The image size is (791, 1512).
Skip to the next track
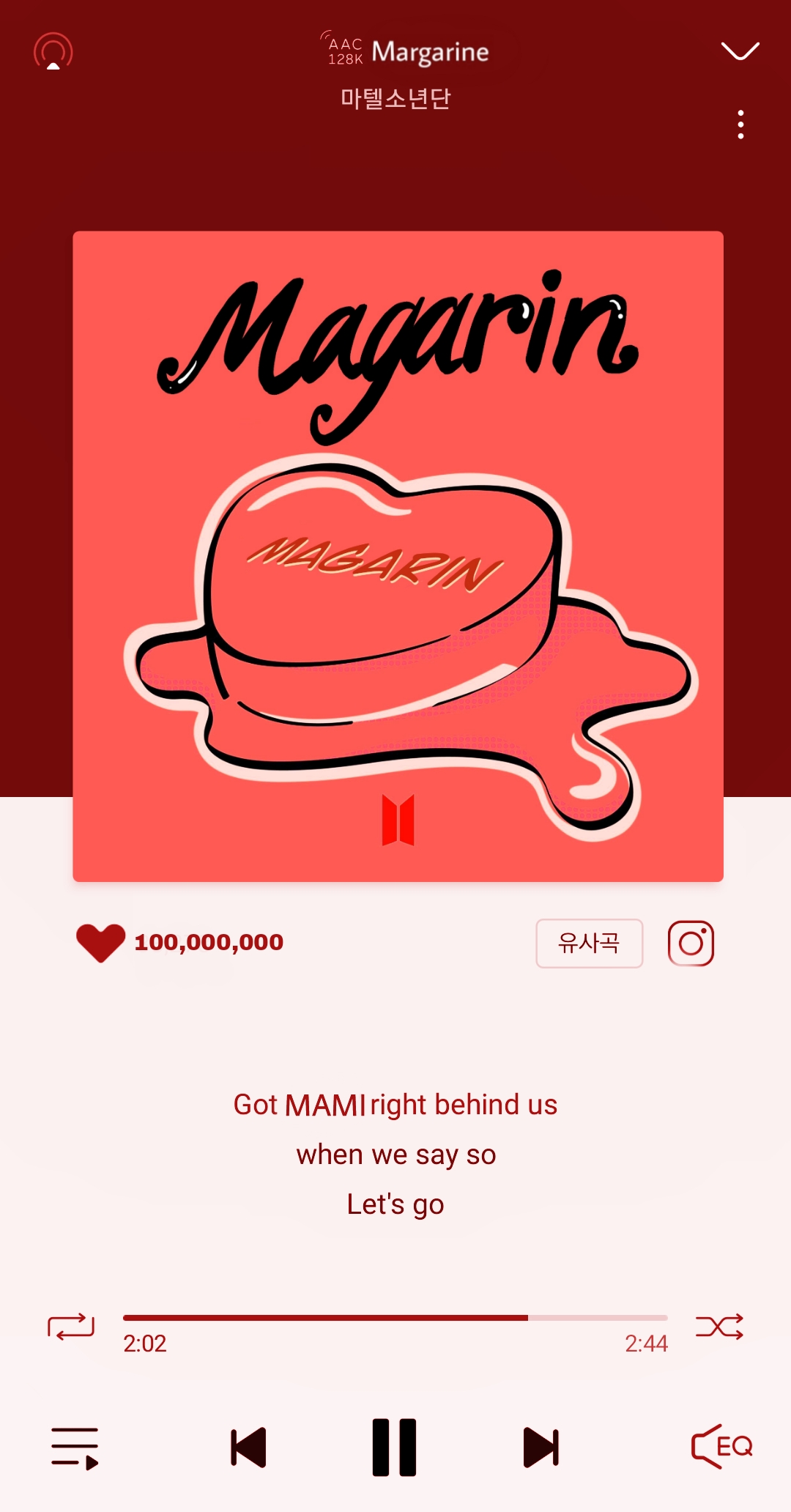click(541, 1448)
